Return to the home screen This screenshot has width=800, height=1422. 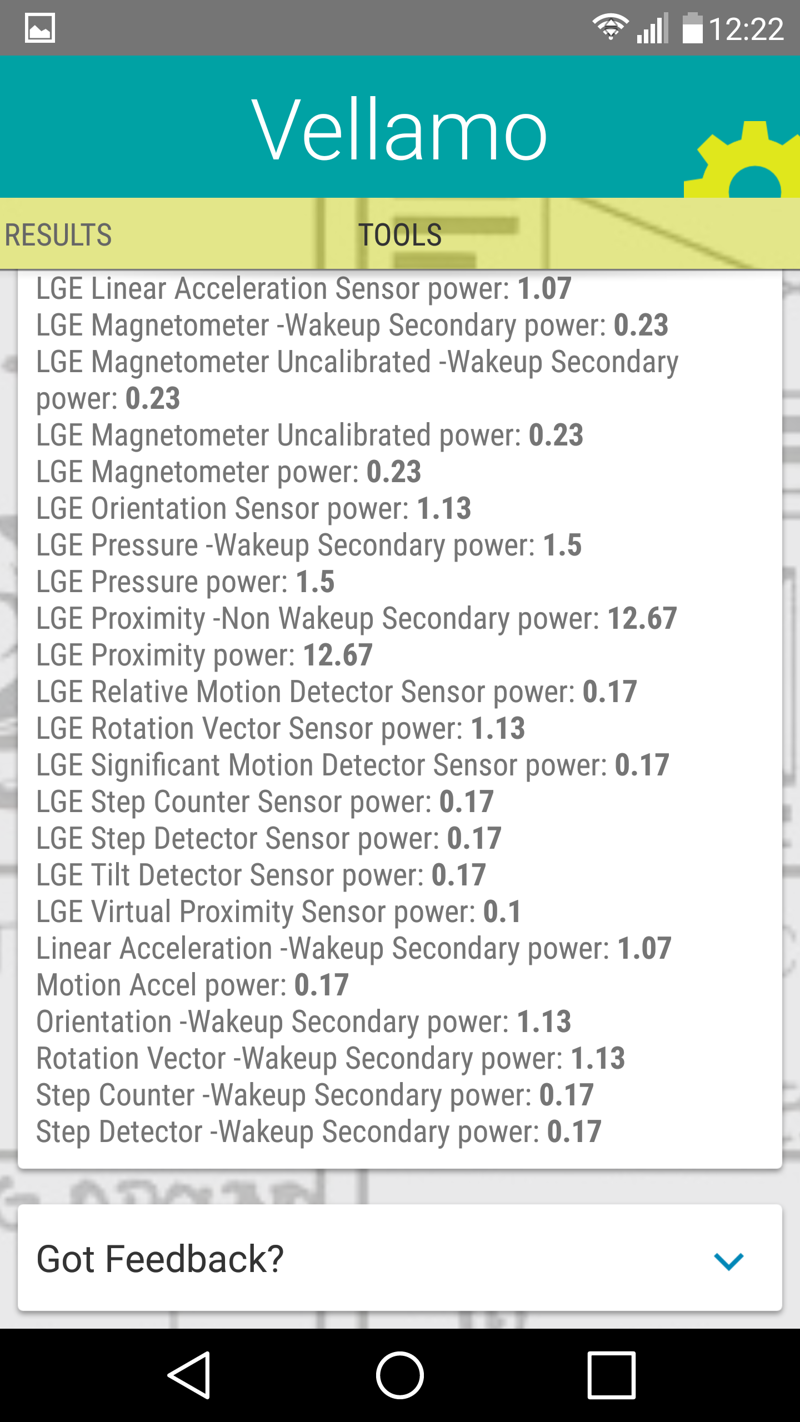point(400,1375)
